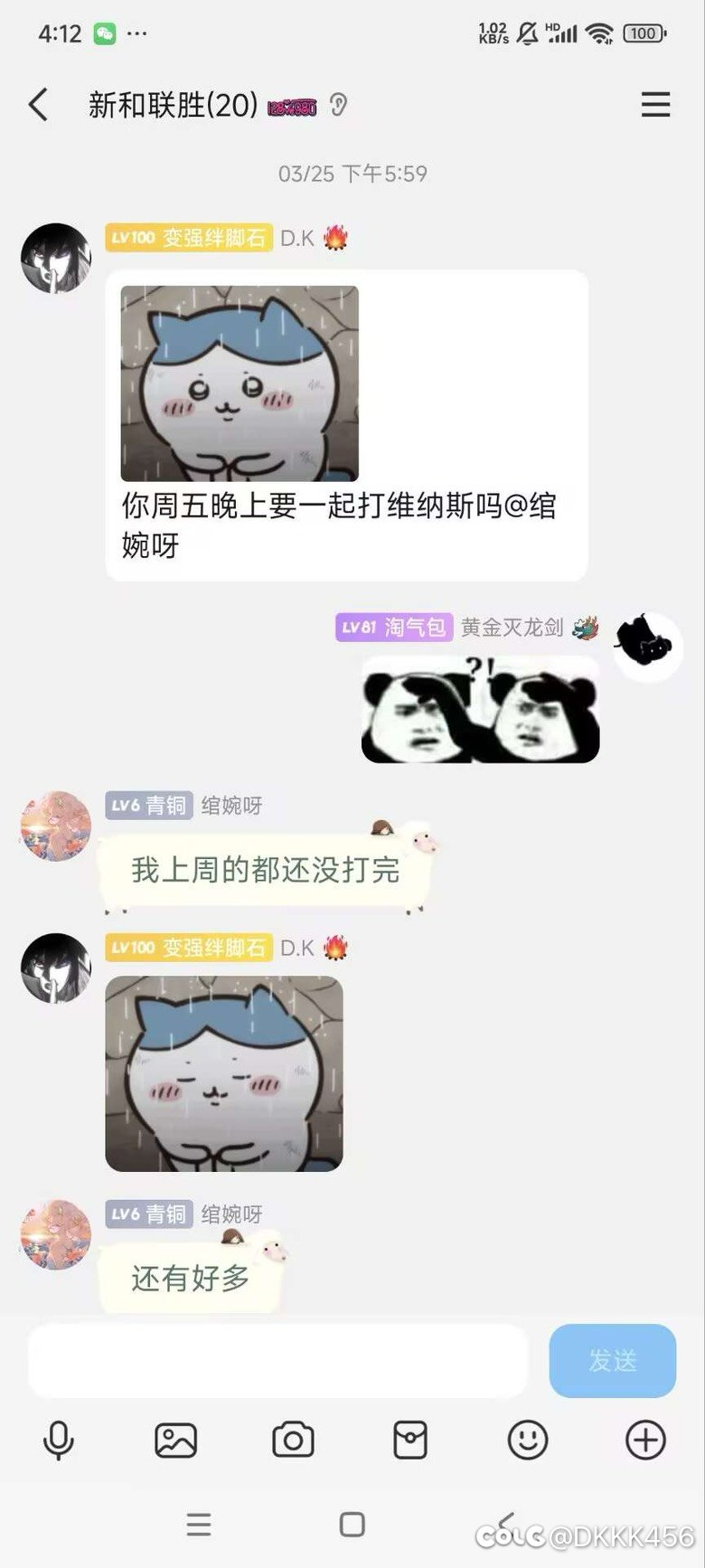Open the sleeping cat sticker sent by D.K
This screenshot has height=1568, width=705.
tap(224, 1074)
